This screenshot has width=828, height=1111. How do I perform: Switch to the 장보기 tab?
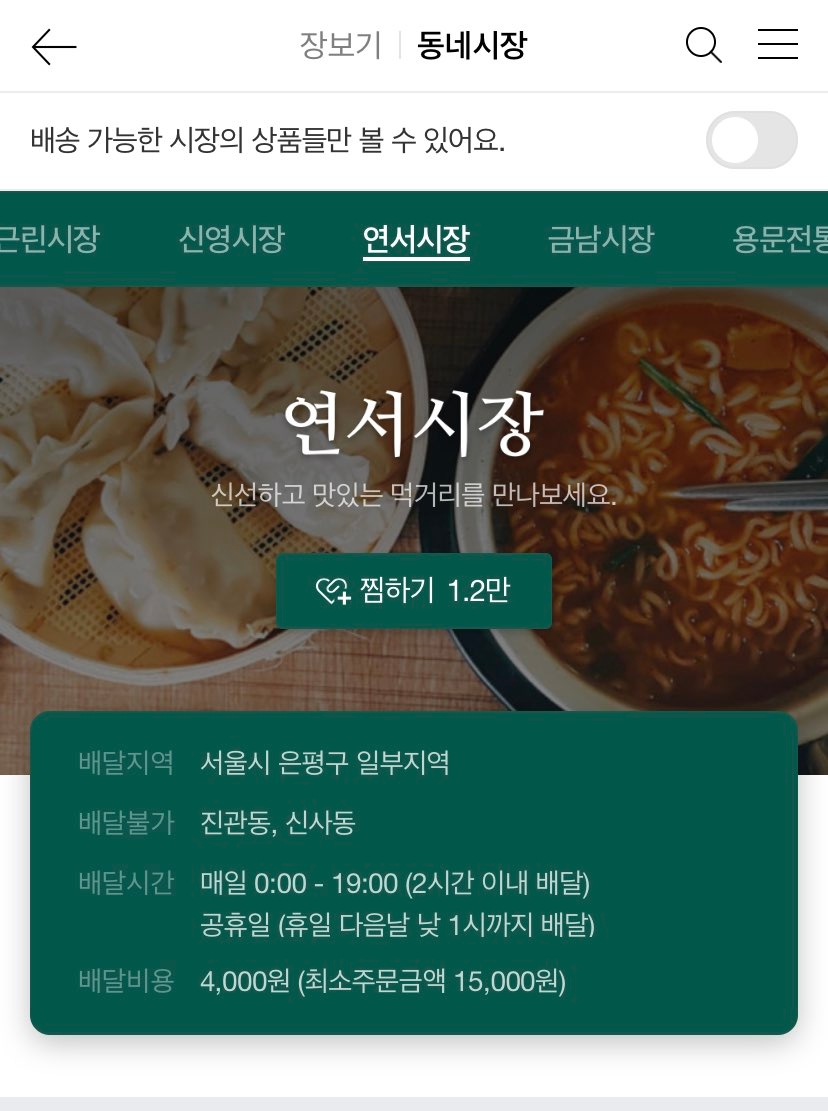[x=340, y=45]
